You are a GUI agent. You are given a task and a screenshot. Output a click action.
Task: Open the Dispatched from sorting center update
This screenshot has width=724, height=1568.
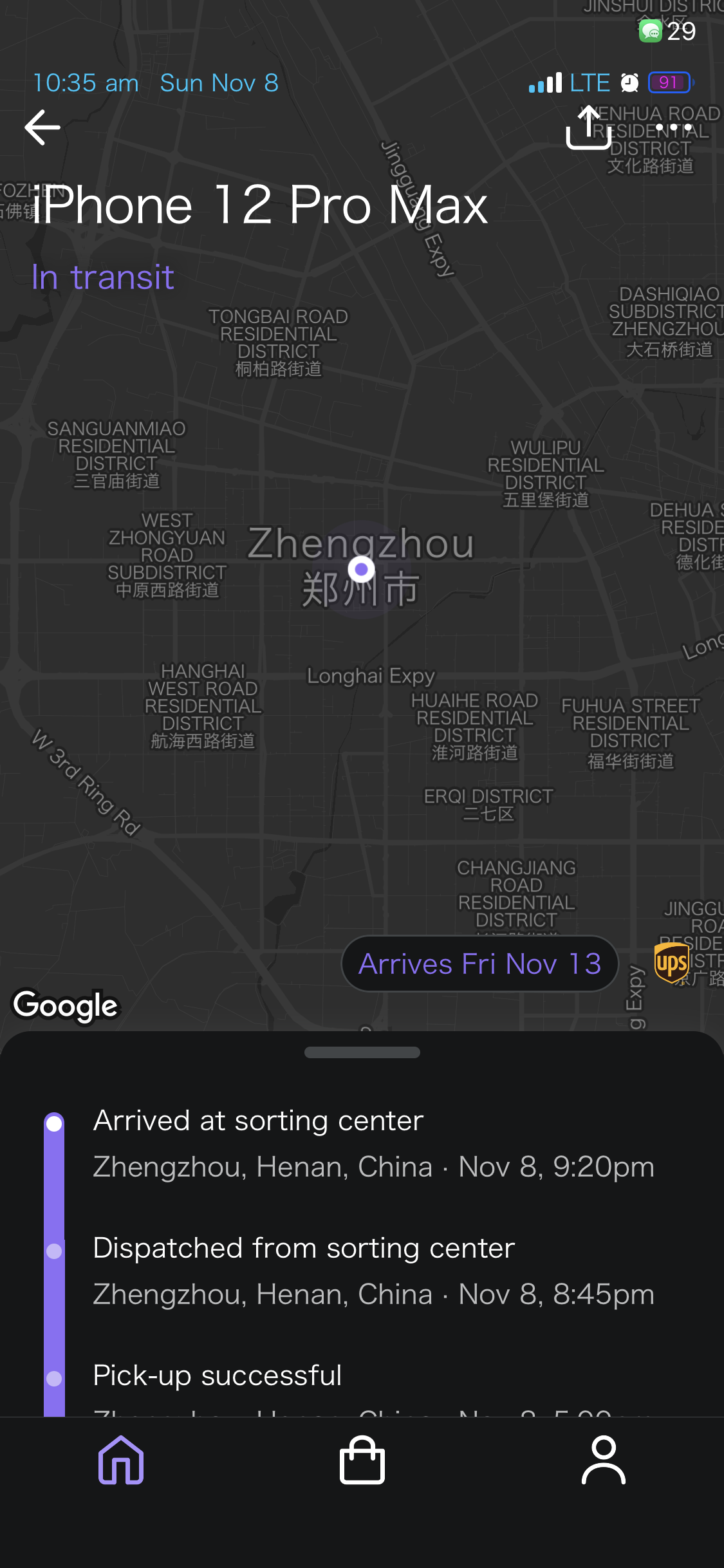(x=373, y=1271)
